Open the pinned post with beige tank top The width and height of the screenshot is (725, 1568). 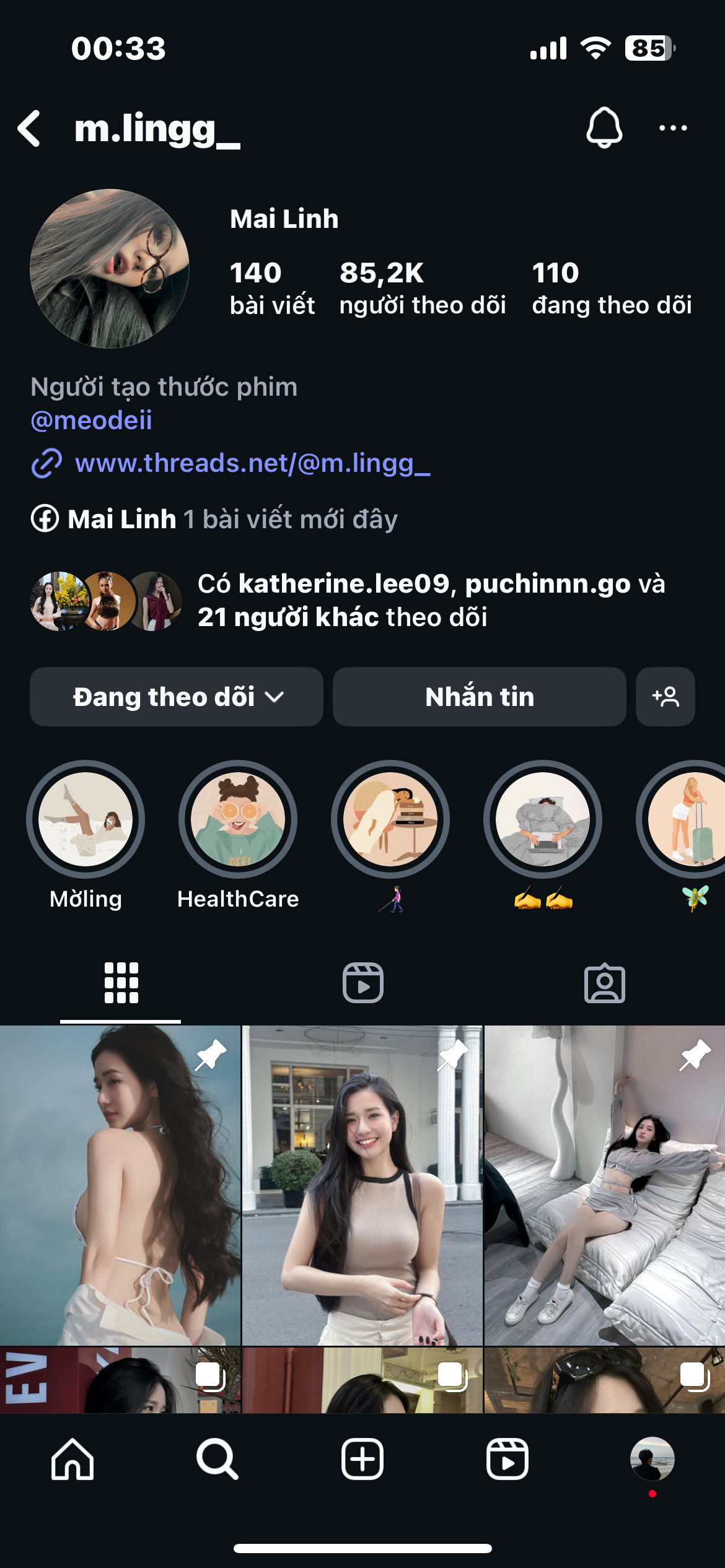362,1185
